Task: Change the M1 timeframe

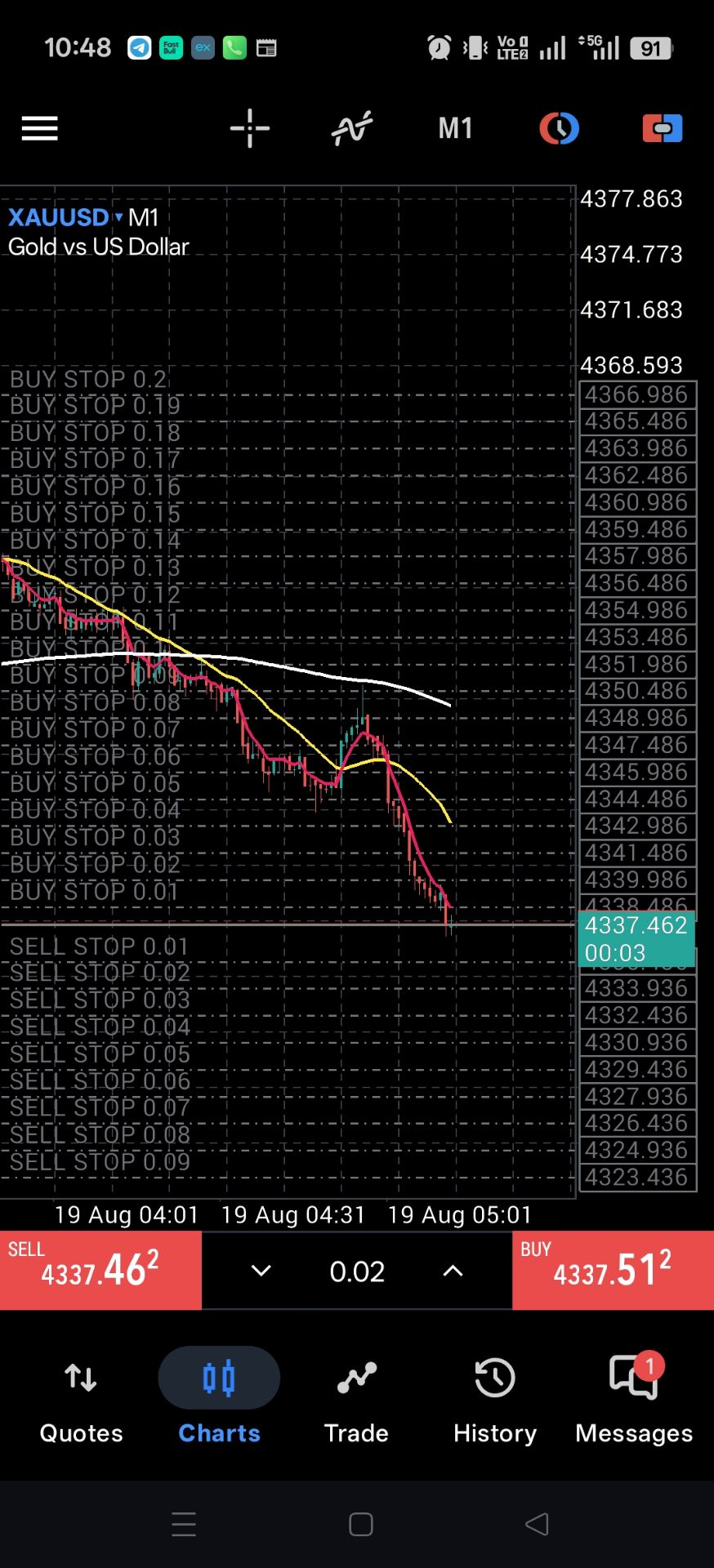Action: [x=455, y=128]
